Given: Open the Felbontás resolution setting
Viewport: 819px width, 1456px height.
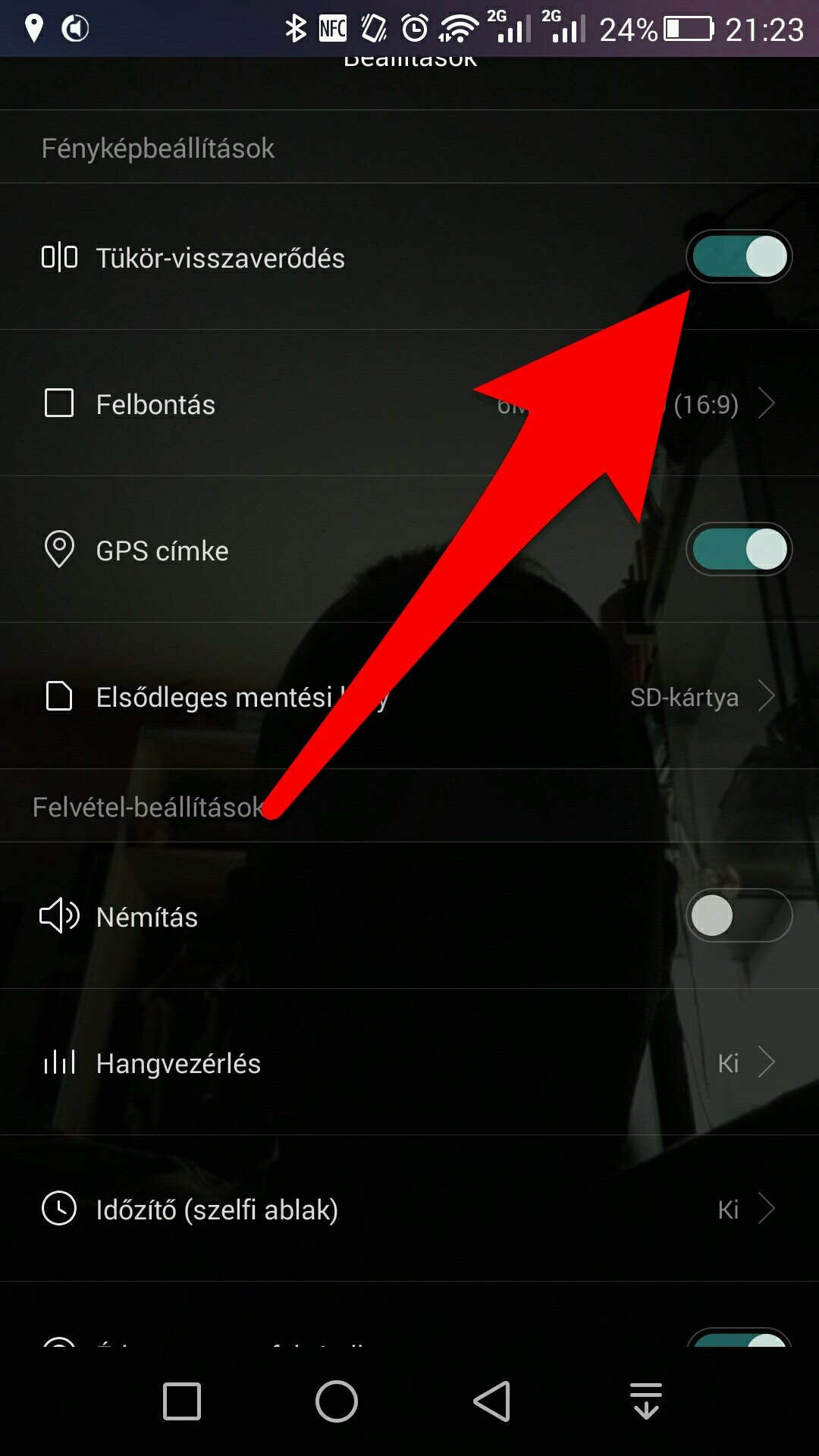Looking at the screenshot, I should (x=409, y=403).
